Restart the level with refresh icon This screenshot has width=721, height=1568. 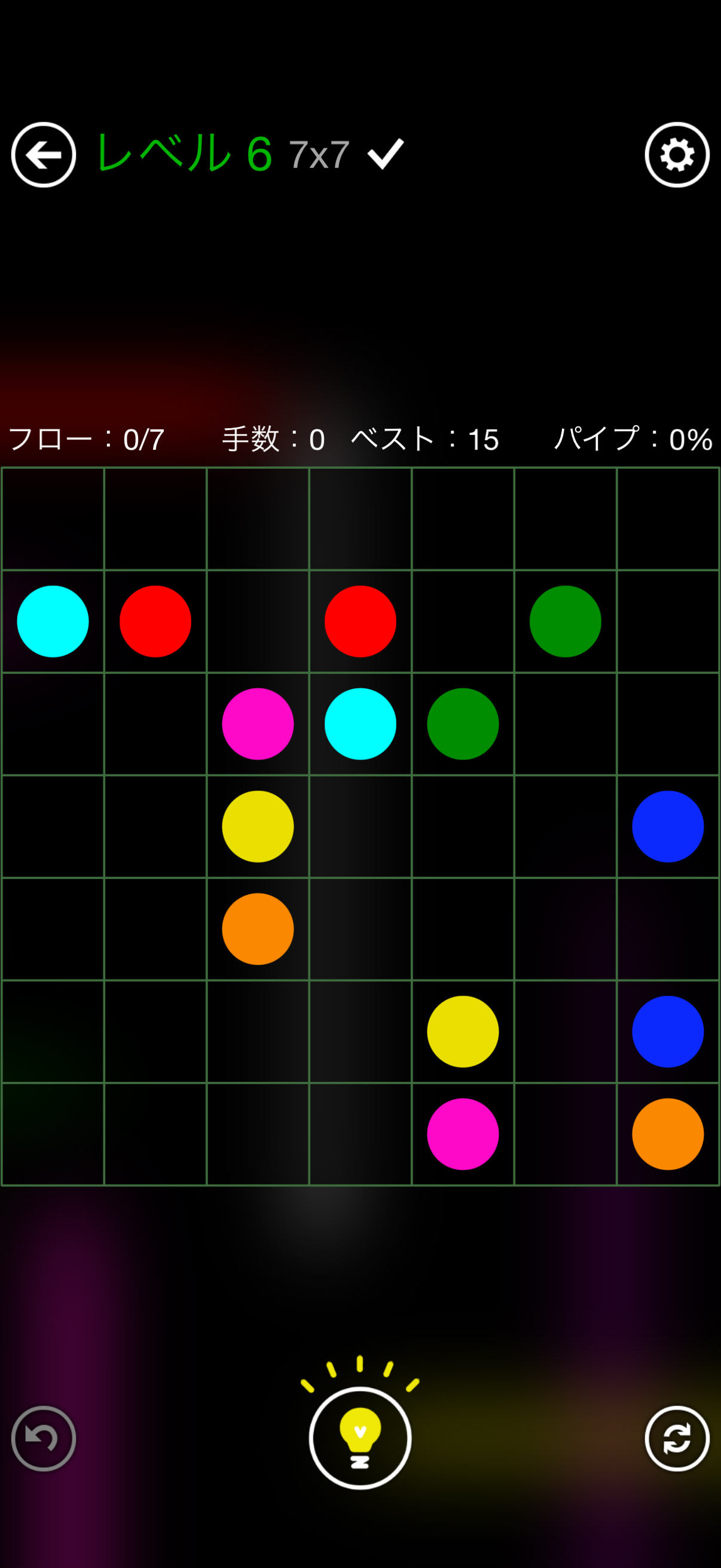677,1438
